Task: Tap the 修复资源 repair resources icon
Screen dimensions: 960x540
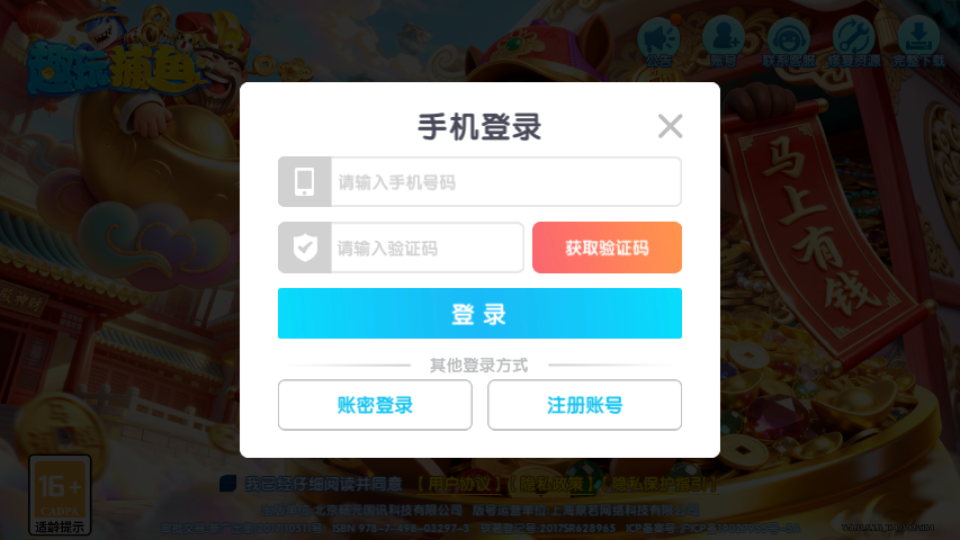Action: [853, 41]
